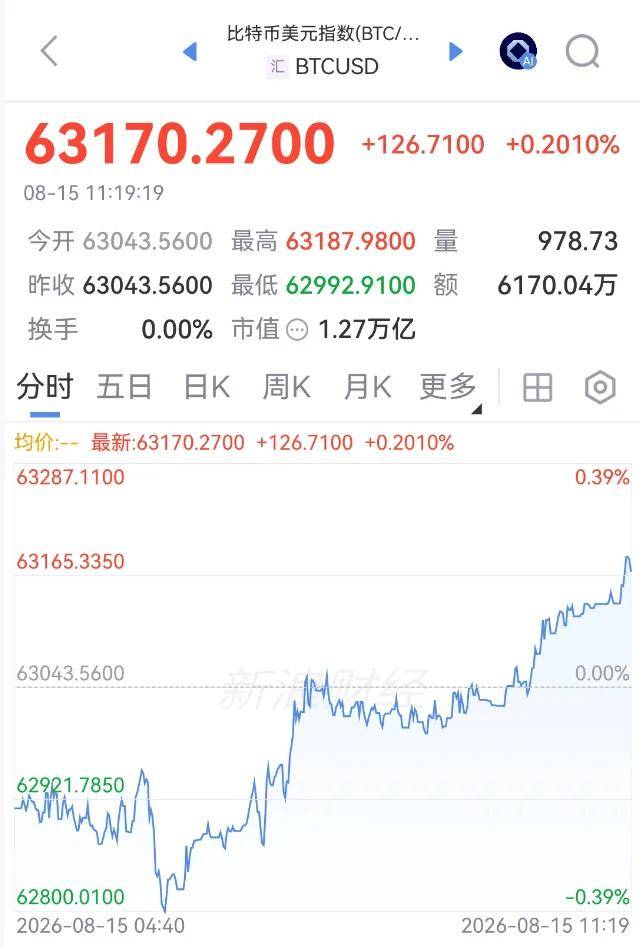Switch to the next instrument with right arrow
The width and height of the screenshot is (640, 948).
pyautogui.click(x=456, y=51)
